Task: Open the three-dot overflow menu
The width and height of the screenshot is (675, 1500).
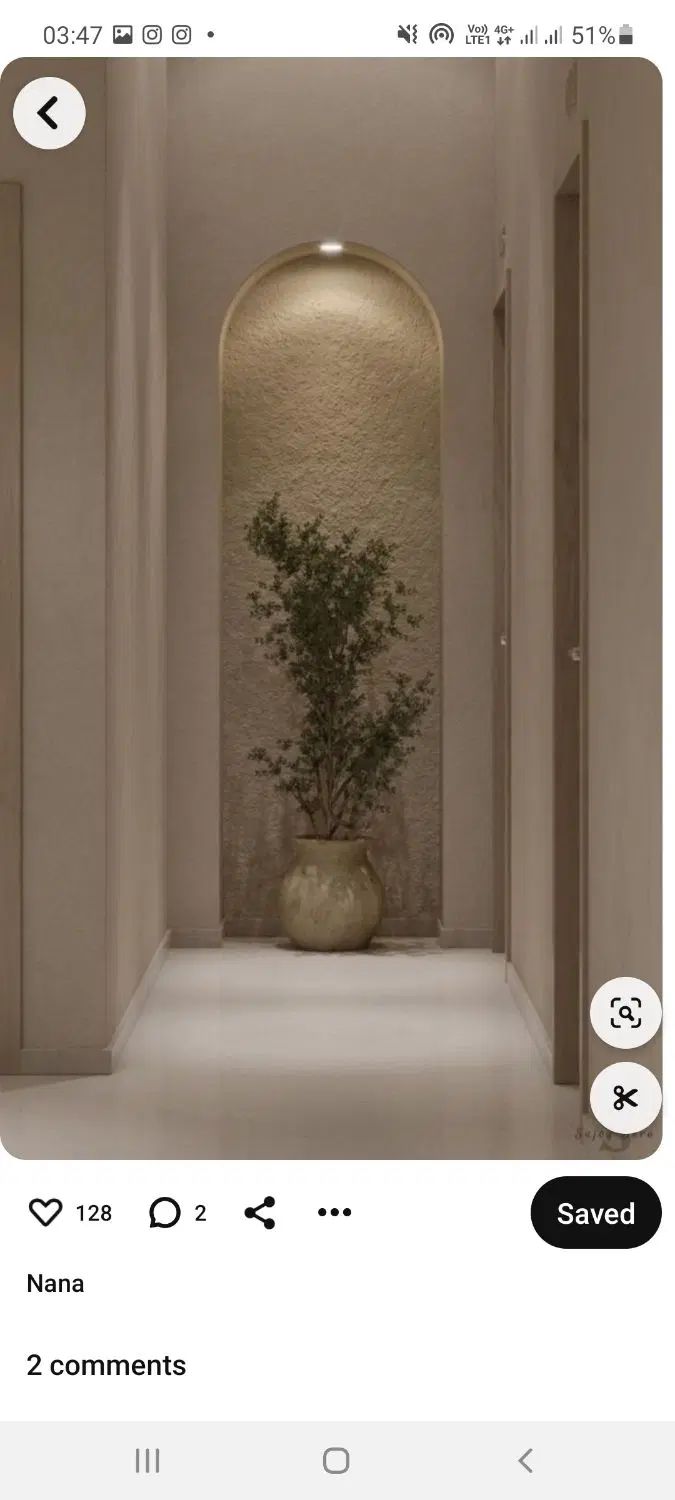Action: (334, 1212)
